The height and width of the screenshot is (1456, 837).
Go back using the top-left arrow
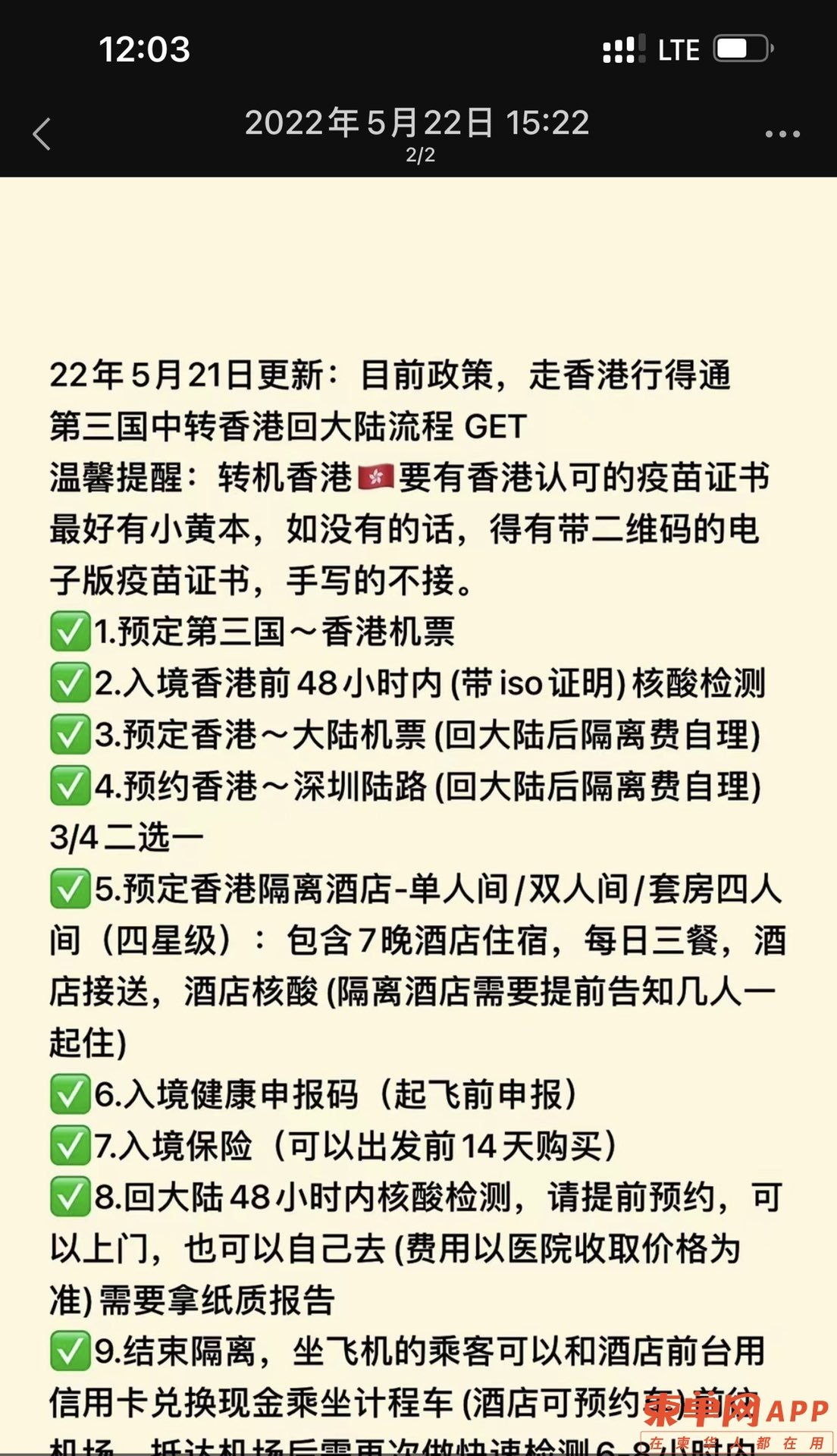coord(42,135)
